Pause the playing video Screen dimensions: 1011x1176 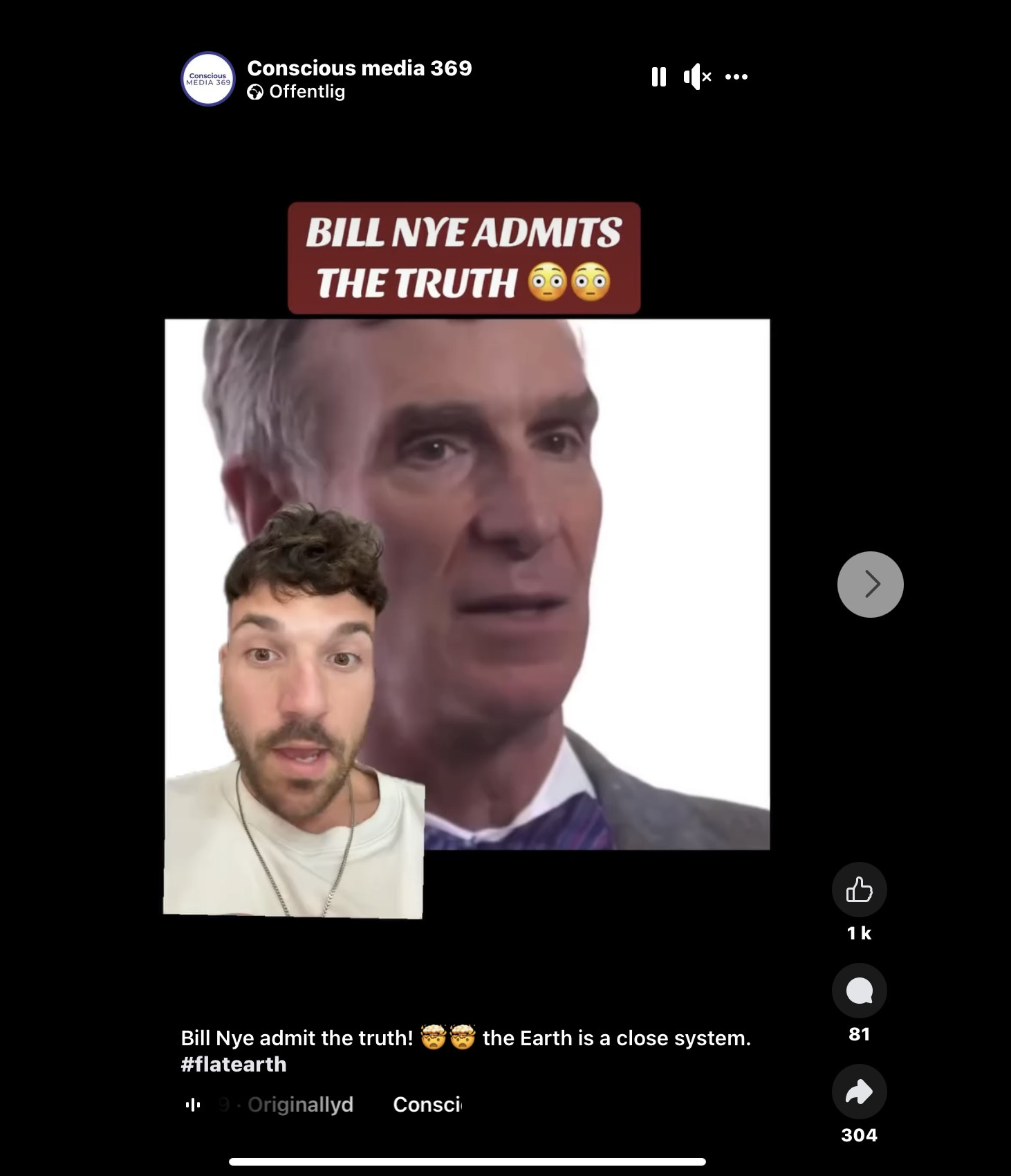click(x=658, y=77)
